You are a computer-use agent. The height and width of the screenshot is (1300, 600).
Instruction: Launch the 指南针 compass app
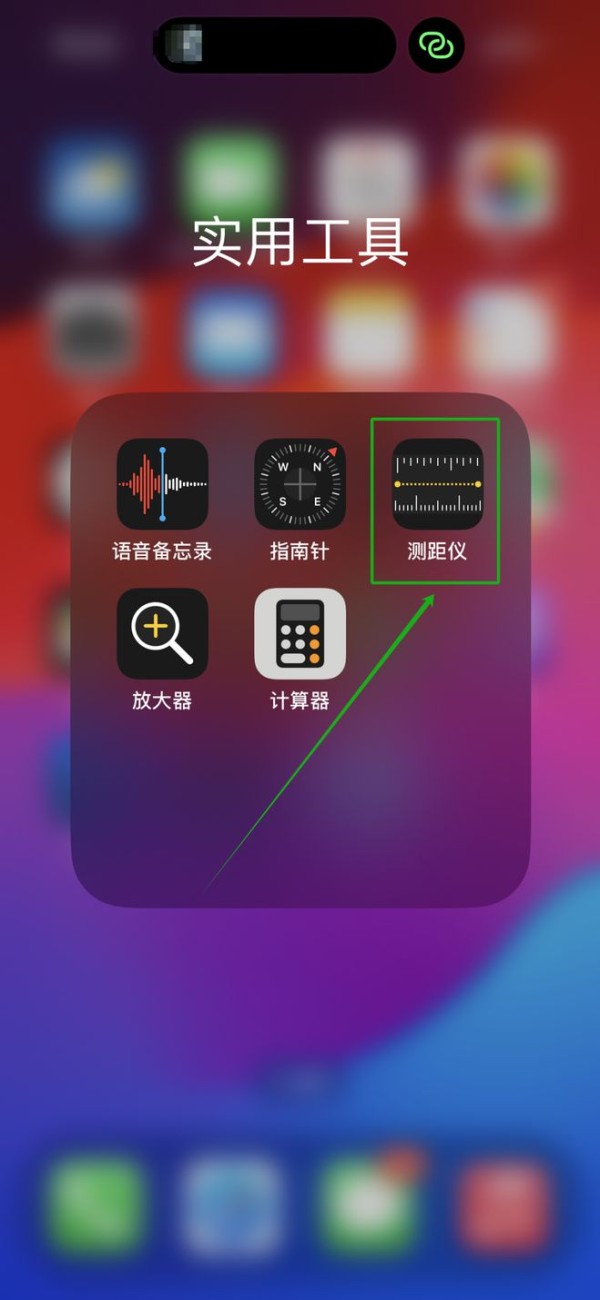tap(300, 484)
